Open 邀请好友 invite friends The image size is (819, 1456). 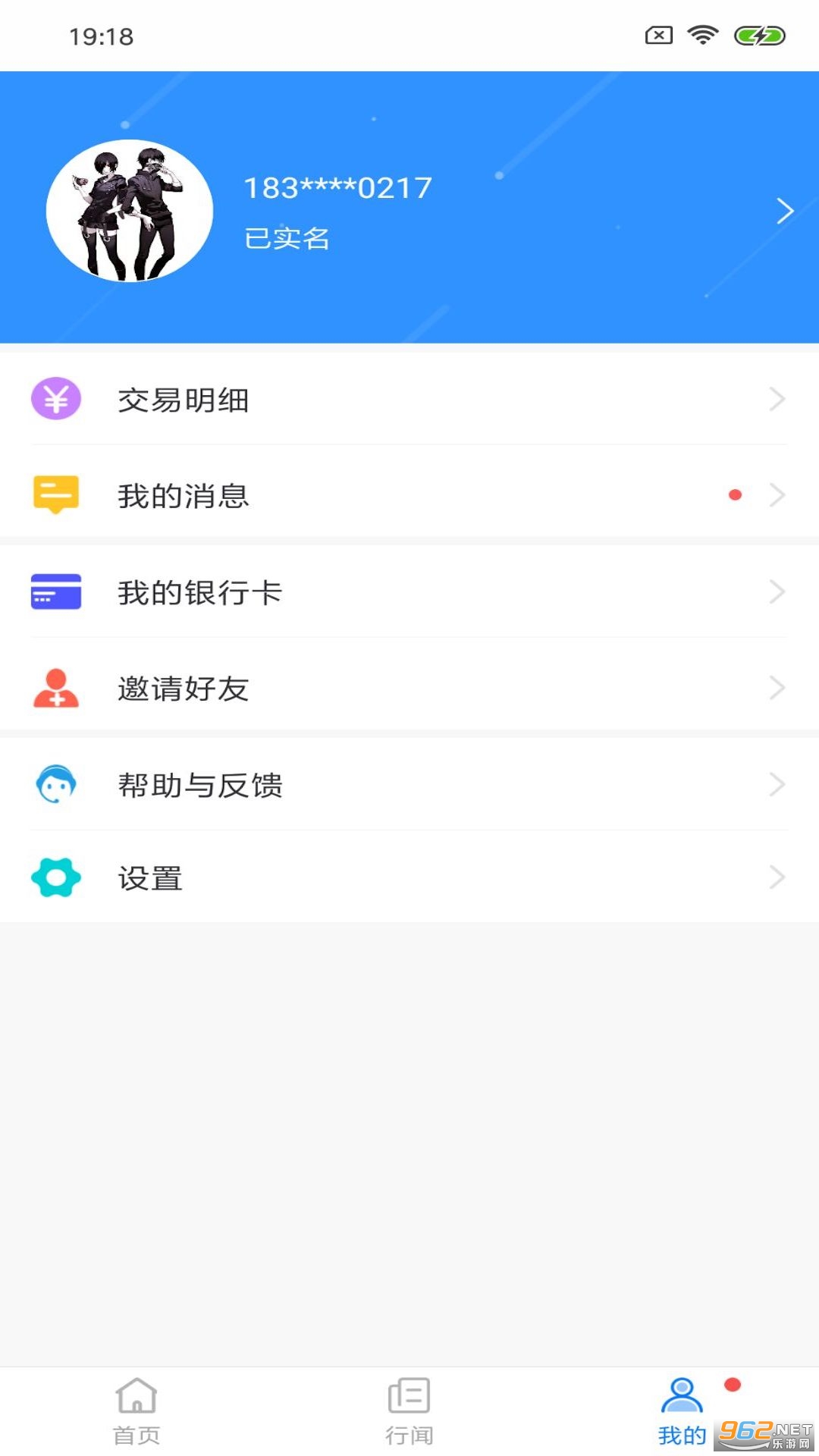tap(409, 689)
